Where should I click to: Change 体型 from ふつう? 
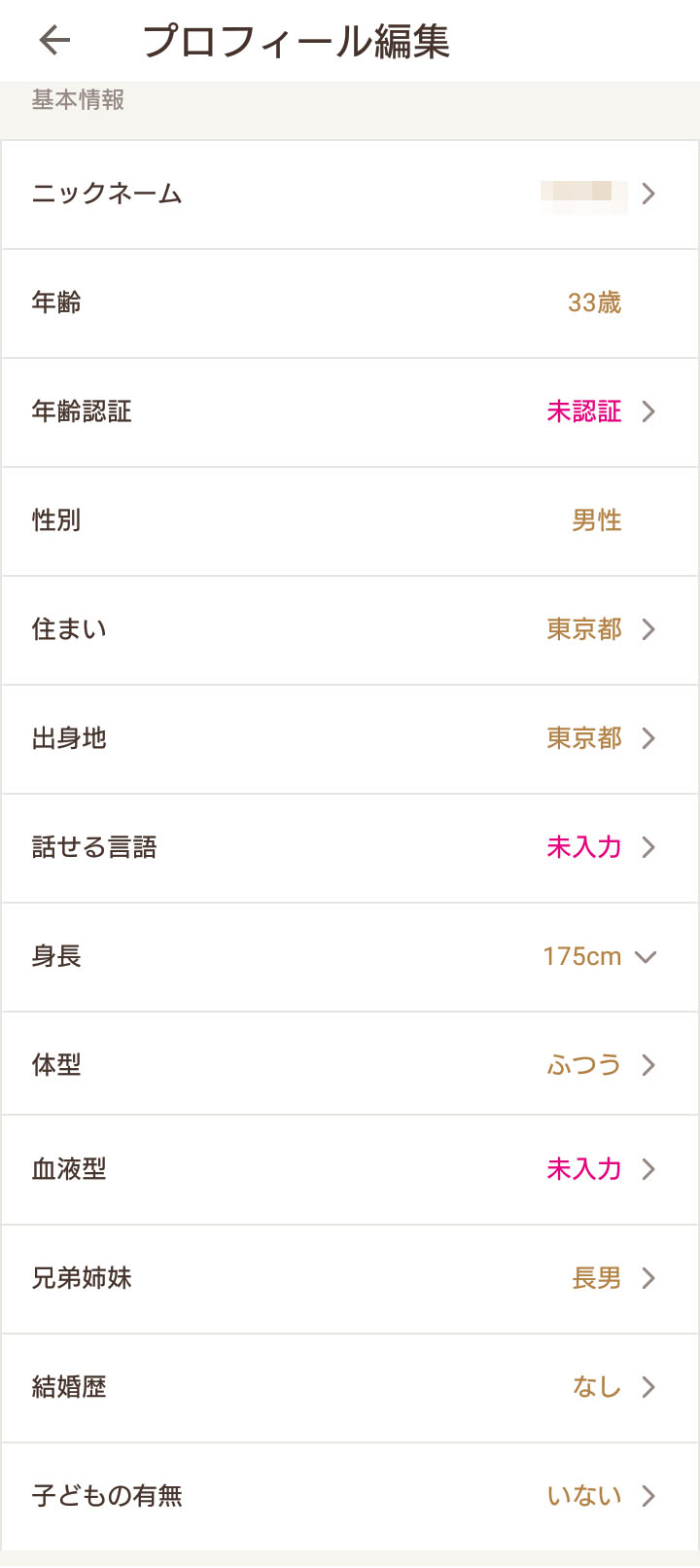(350, 1064)
